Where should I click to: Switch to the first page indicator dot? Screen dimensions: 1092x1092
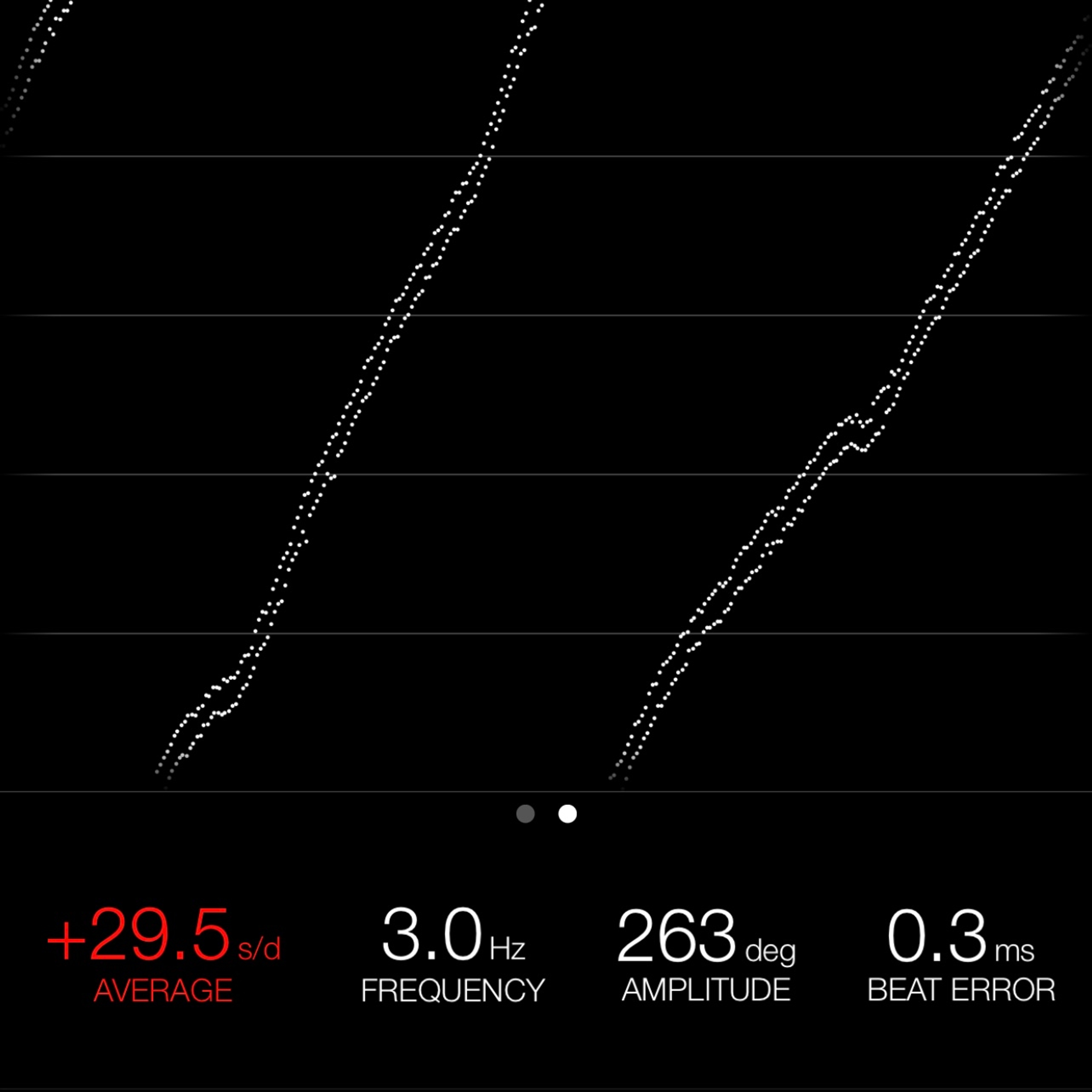click(x=526, y=814)
